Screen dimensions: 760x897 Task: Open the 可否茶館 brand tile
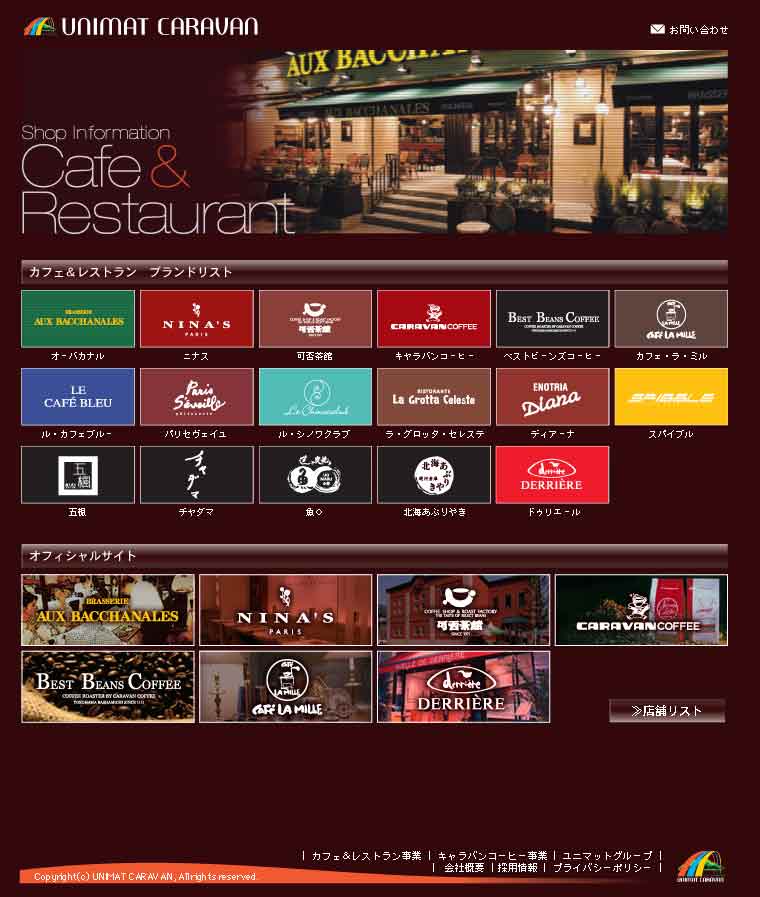point(315,319)
